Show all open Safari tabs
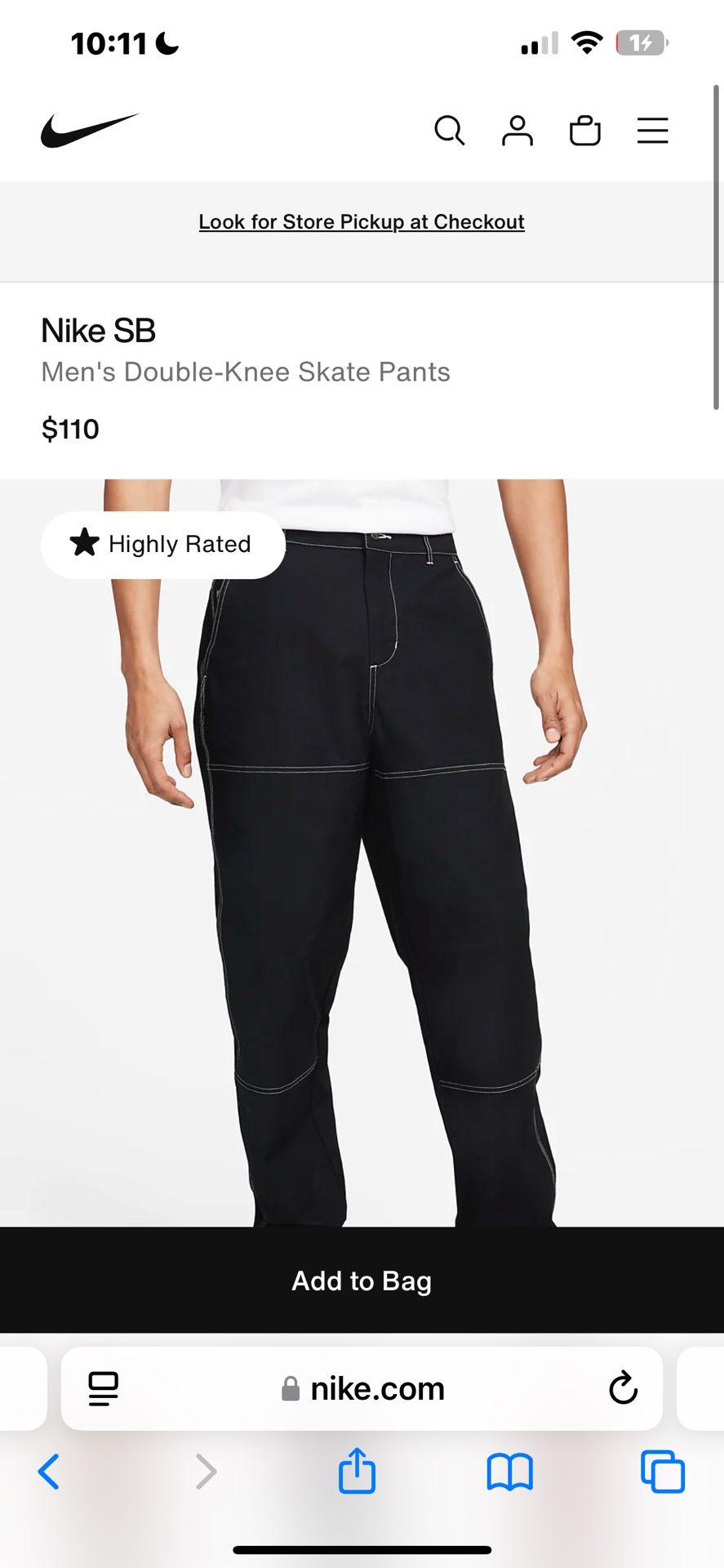This screenshot has height=1568, width=724. click(x=662, y=1472)
